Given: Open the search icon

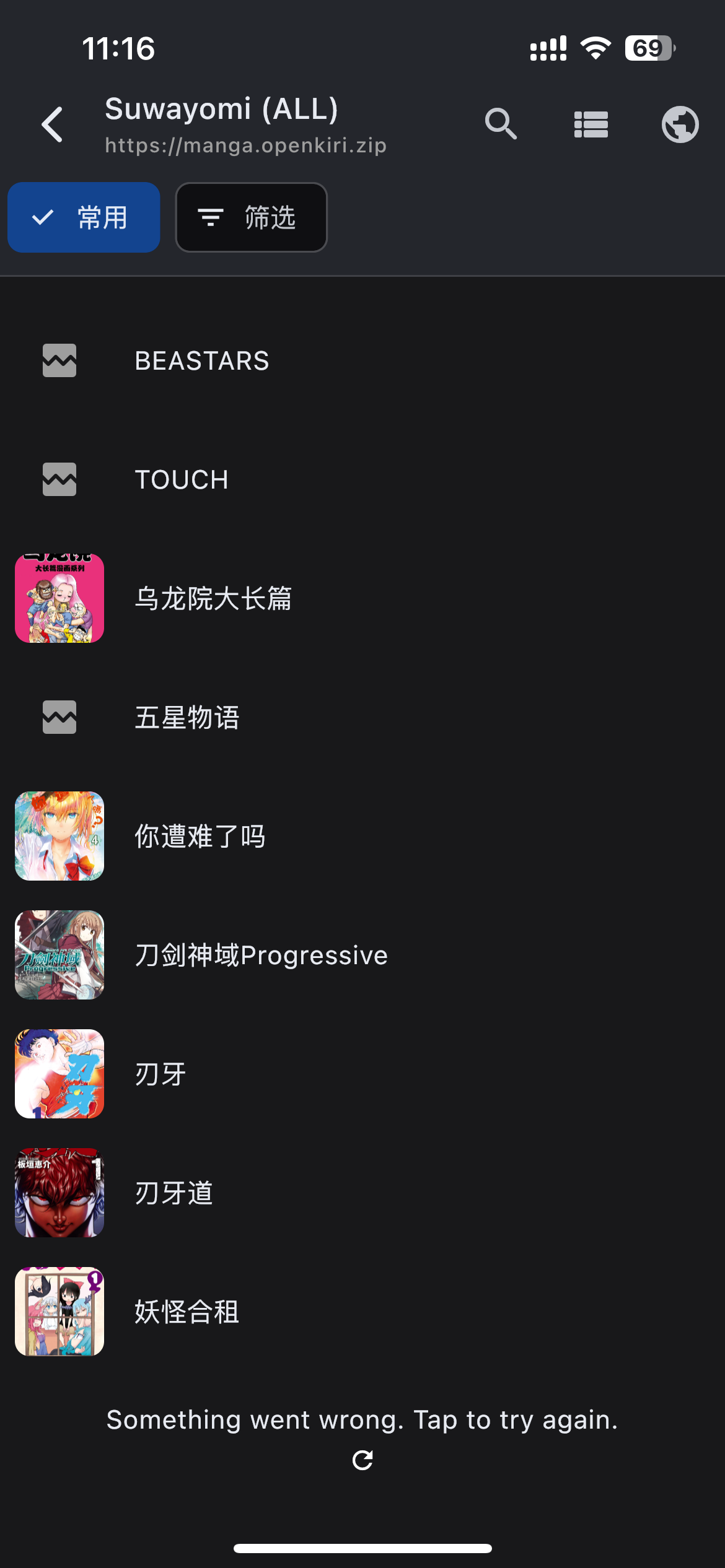Looking at the screenshot, I should 501,124.
